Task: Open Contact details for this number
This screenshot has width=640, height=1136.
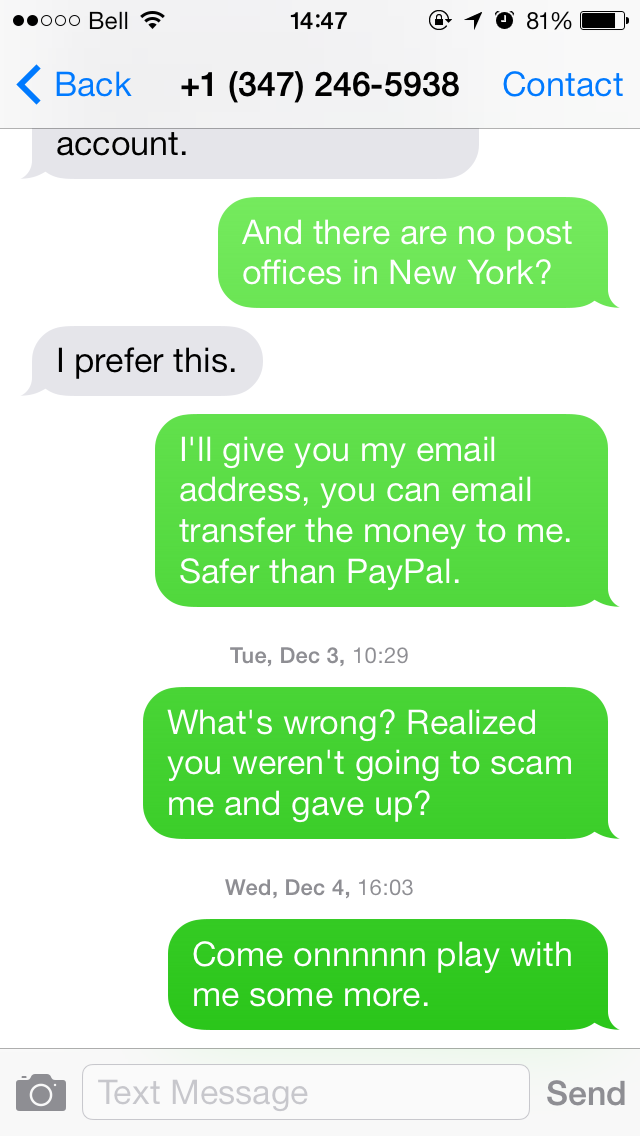Action: (x=562, y=85)
